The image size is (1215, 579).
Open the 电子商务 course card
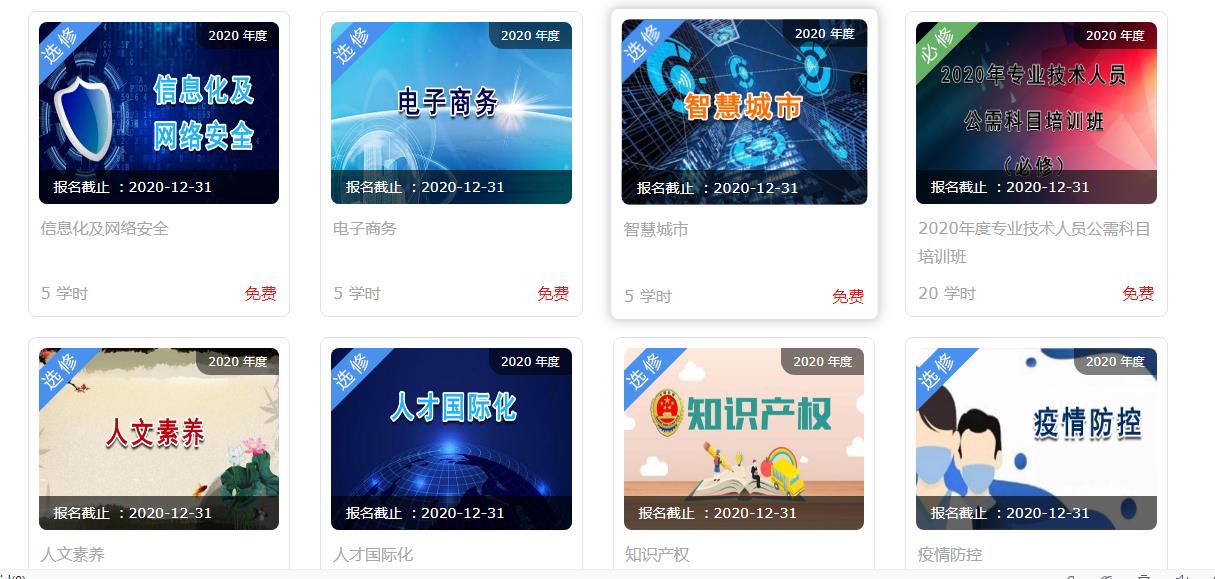click(x=451, y=113)
